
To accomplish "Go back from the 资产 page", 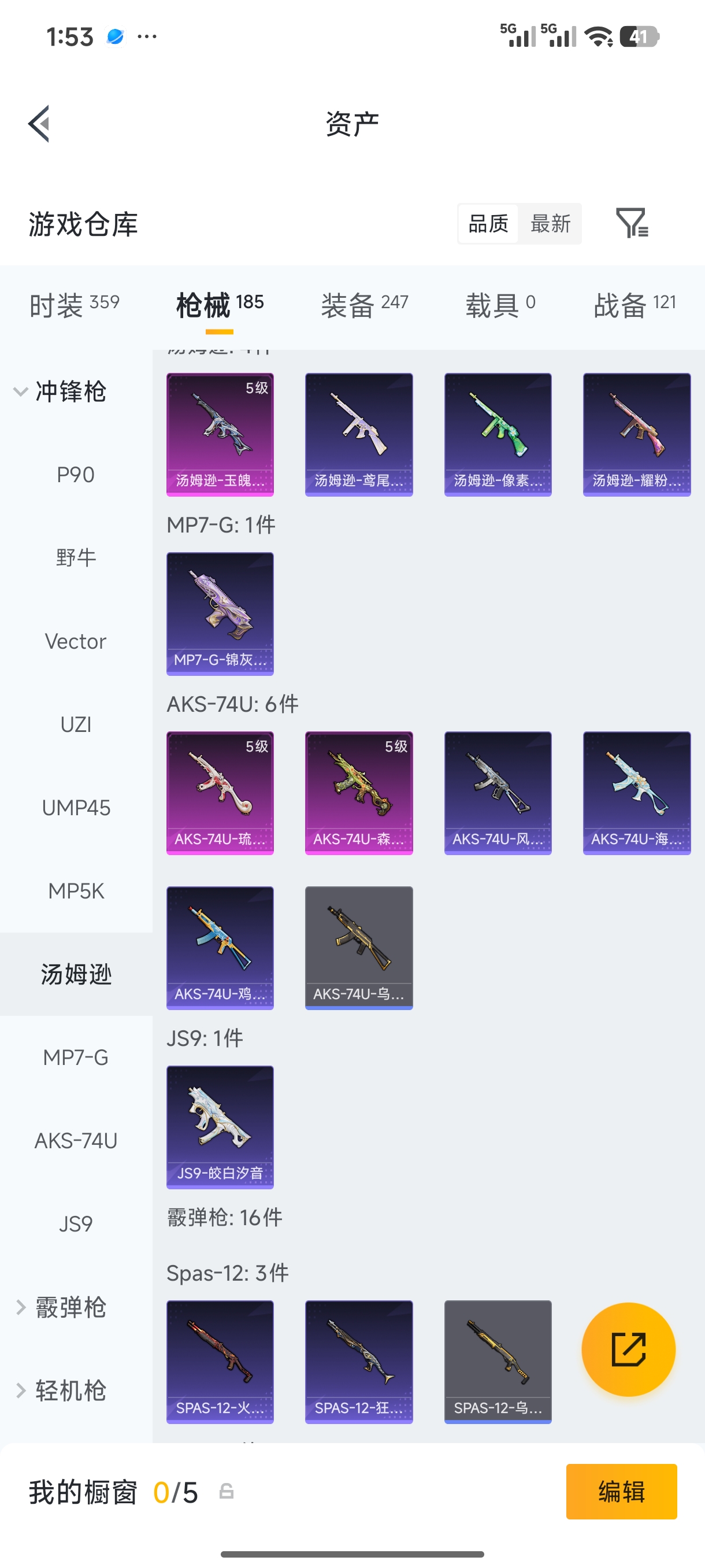I will (x=39, y=124).
